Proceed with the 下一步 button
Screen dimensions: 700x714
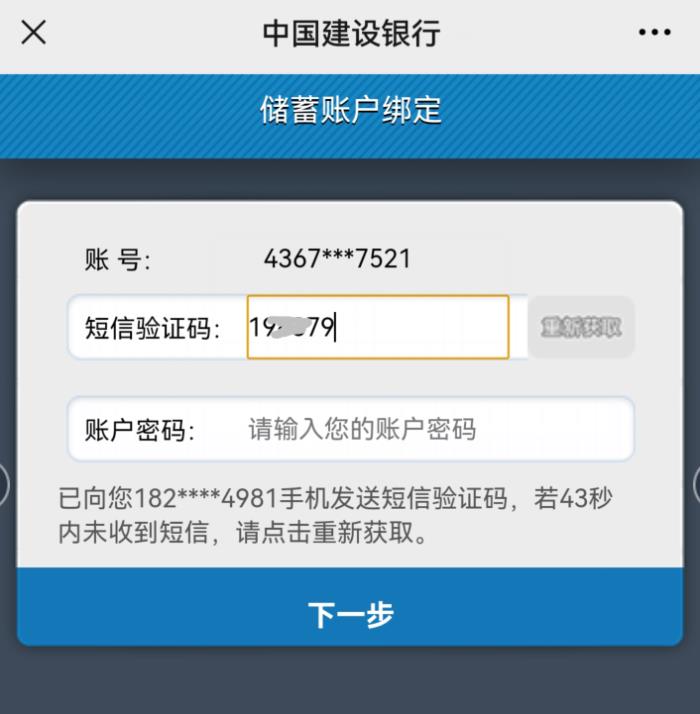pos(350,613)
